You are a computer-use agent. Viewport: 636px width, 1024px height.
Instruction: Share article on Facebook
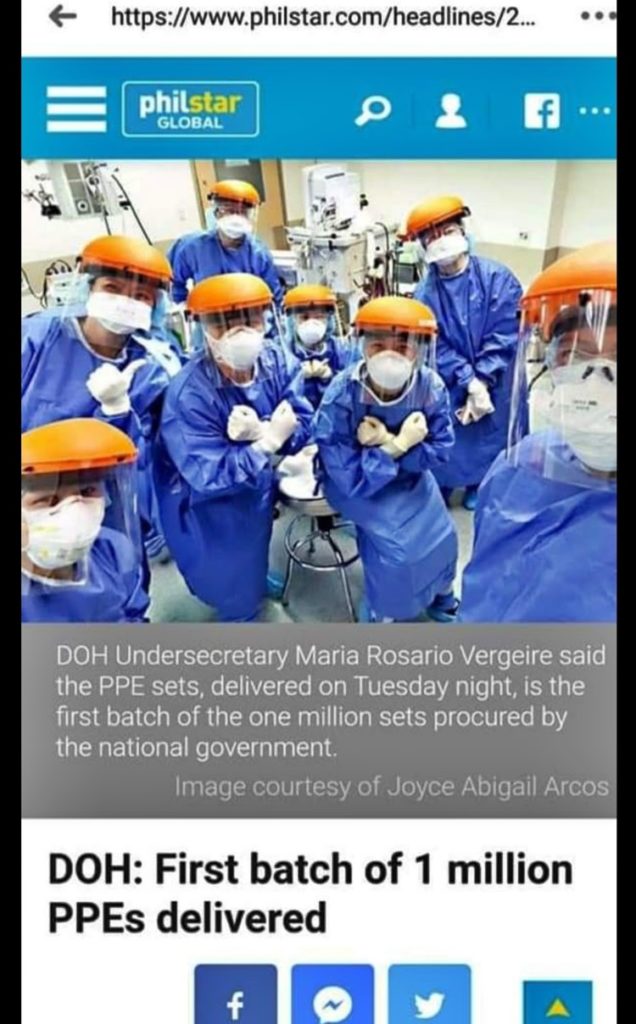tap(236, 995)
